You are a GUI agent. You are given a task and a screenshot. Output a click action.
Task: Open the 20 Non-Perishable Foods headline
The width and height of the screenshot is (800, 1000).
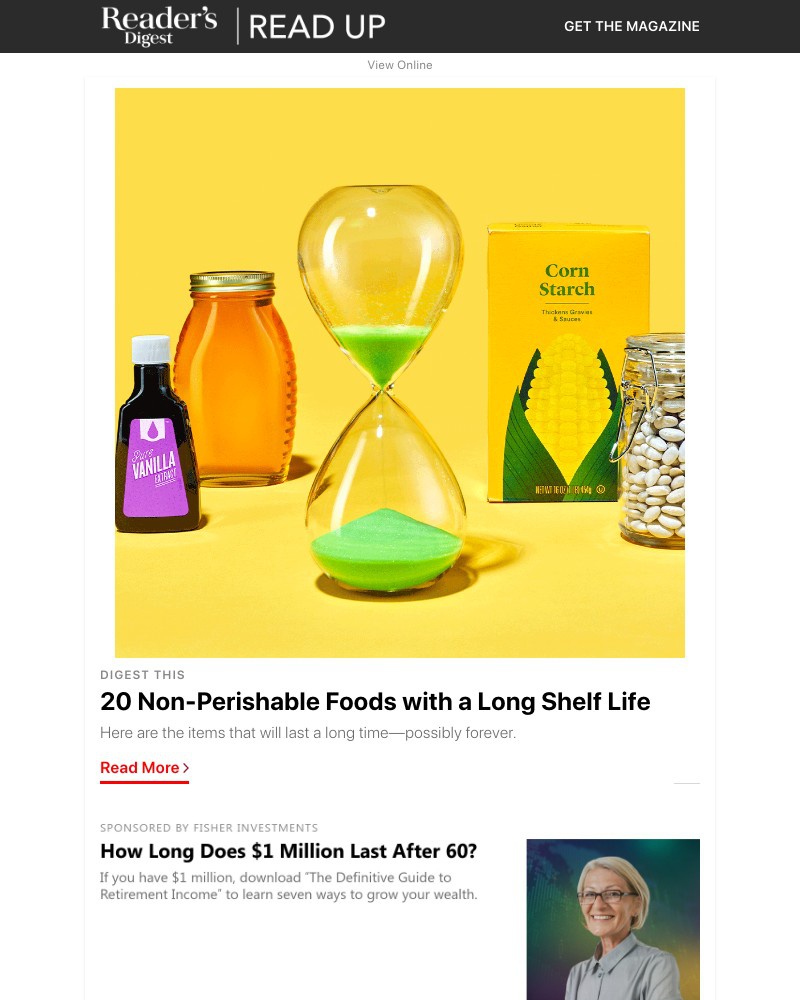pos(375,702)
